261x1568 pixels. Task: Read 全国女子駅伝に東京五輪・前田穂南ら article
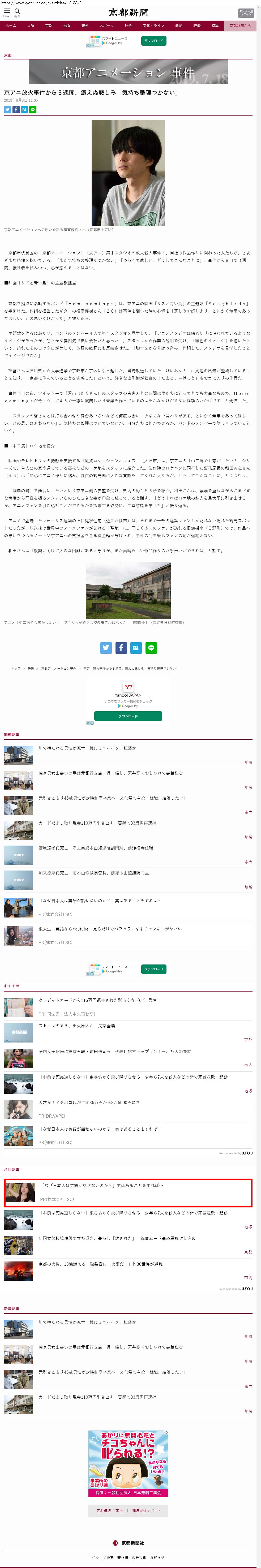point(114,1051)
